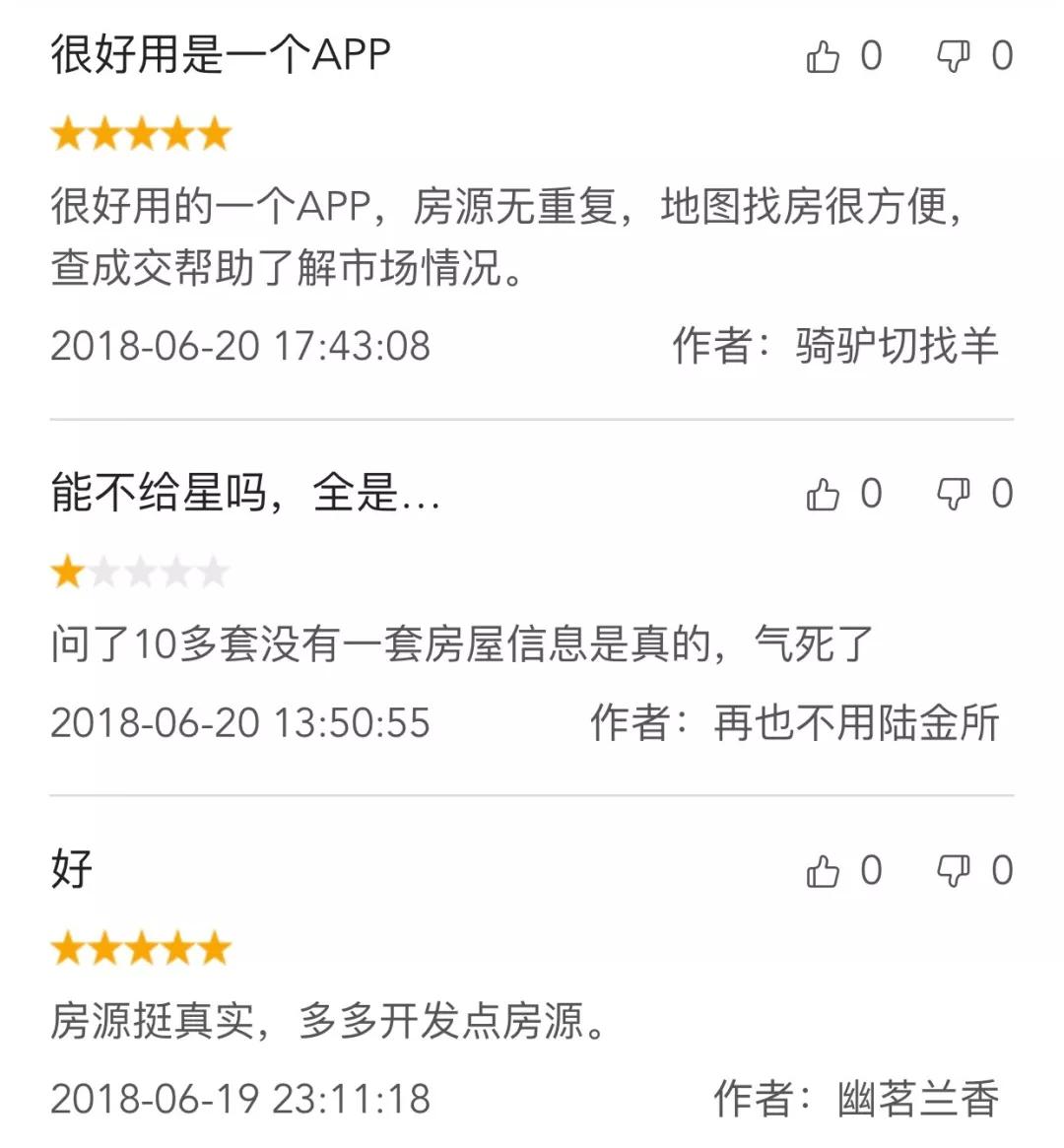Thumbs up the review by 幽茗兰香

click(823, 871)
